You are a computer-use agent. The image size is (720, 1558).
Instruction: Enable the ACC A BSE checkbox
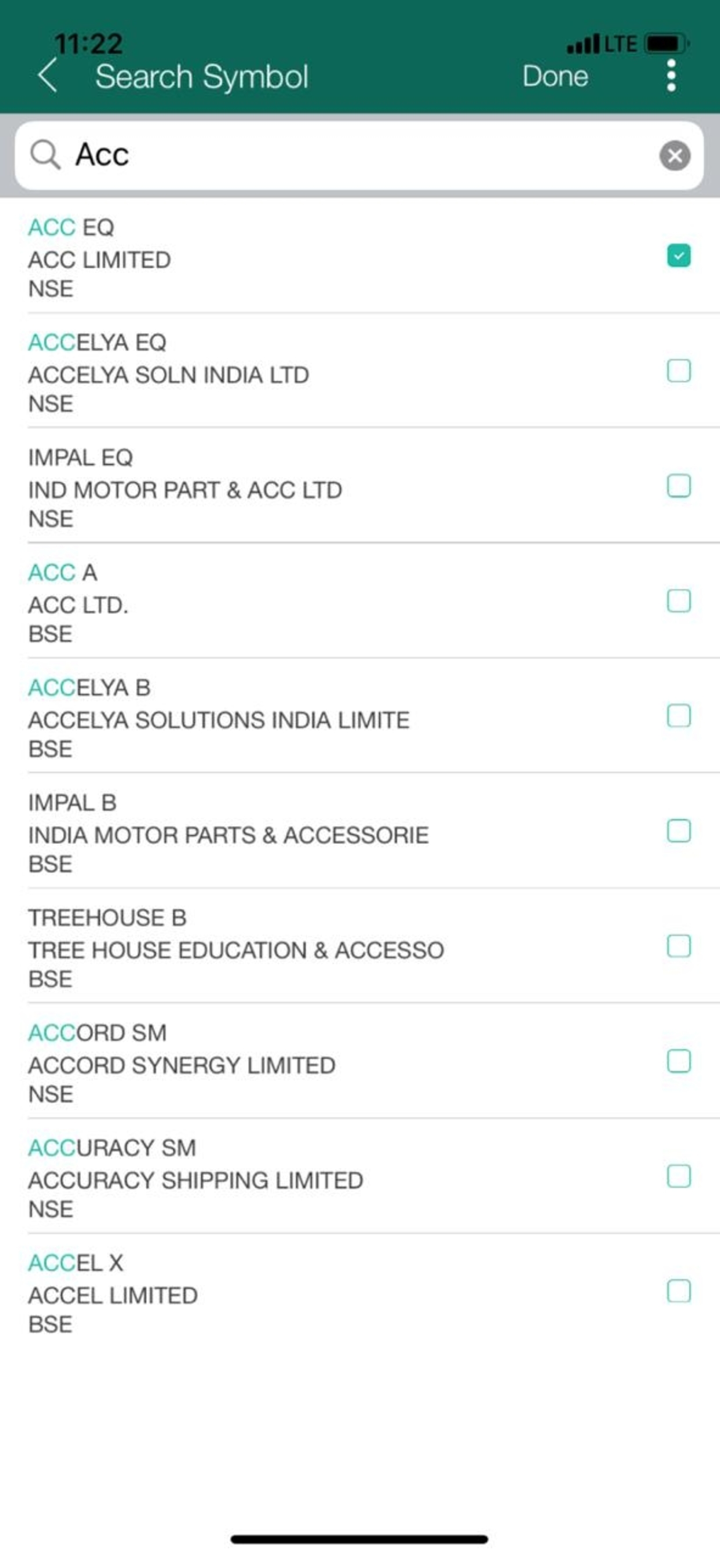click(678, 601)
